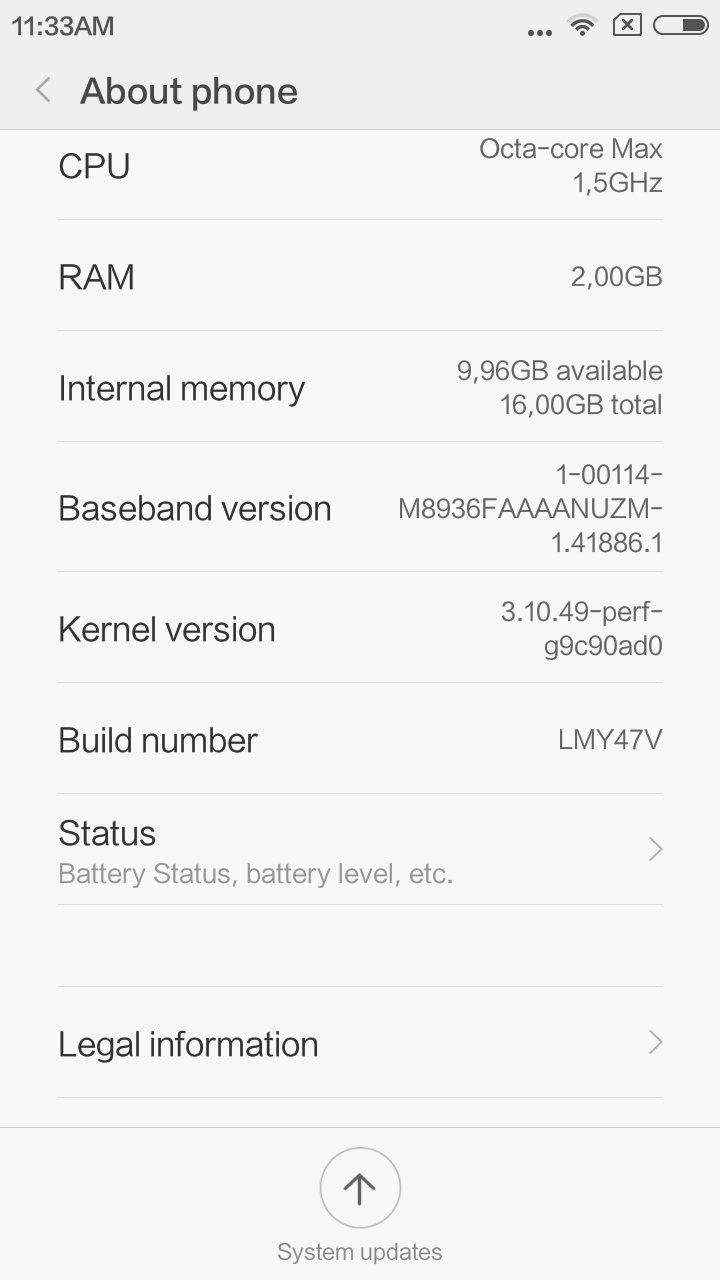The height and width of the screenshot is (1280, 720).
Task: Go back from About phone
Action: click(x=43, y=90)
